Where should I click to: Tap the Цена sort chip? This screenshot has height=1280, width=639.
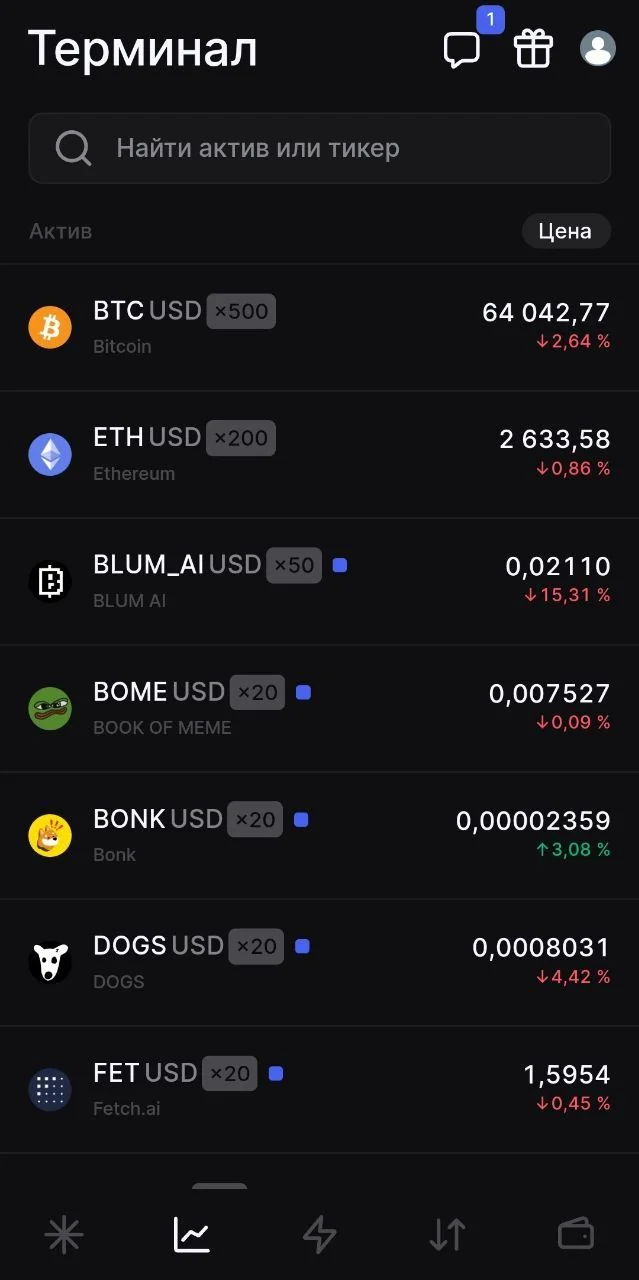tap(566, 231)
